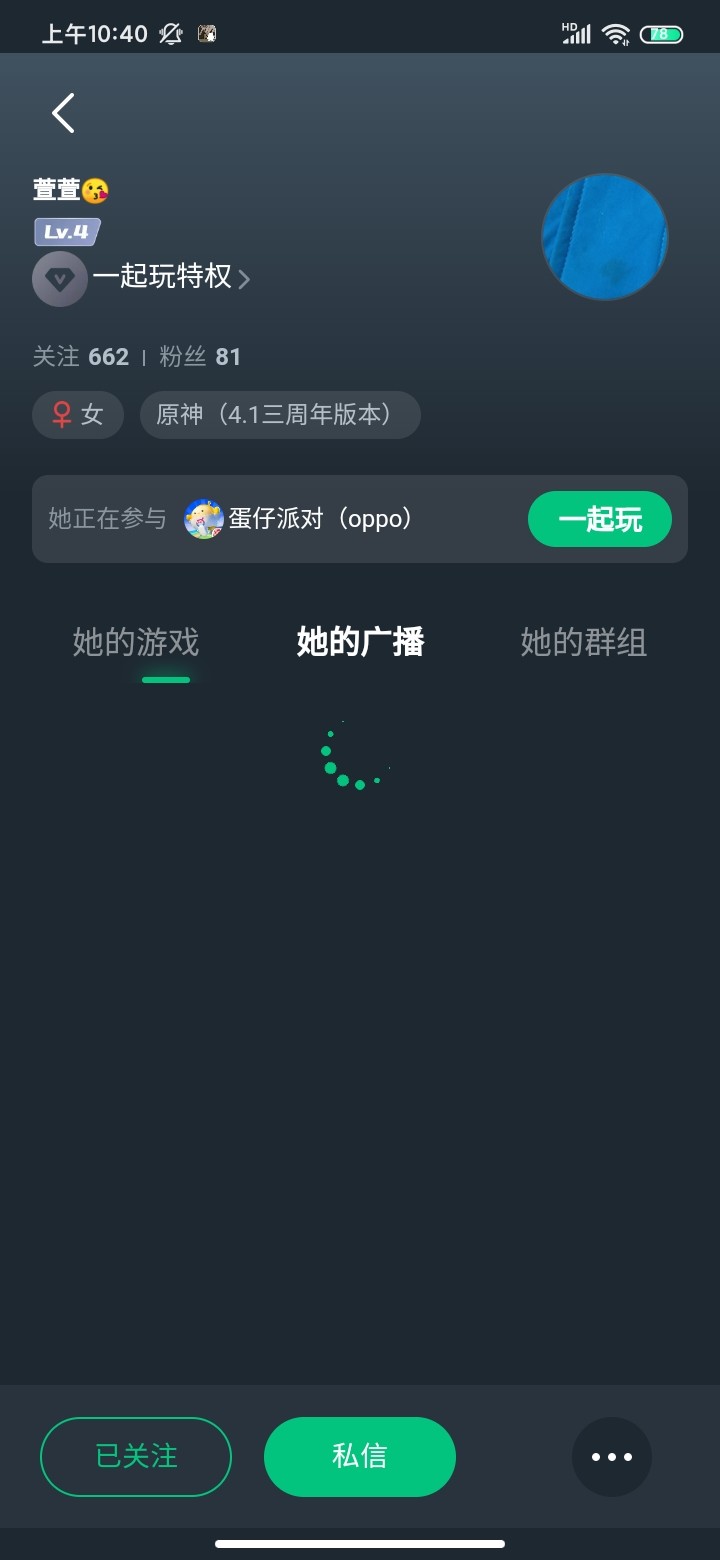Tap the green 一起玩 button
This screenshot has width=720, height=1560.
pos(600,519)
